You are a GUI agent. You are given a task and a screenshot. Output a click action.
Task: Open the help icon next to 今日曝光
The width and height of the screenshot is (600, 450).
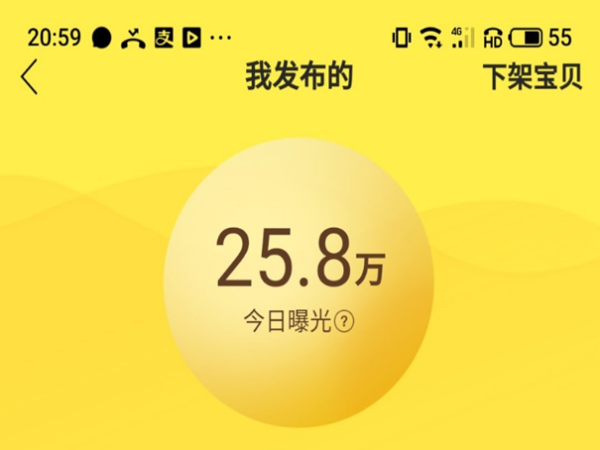345,321
